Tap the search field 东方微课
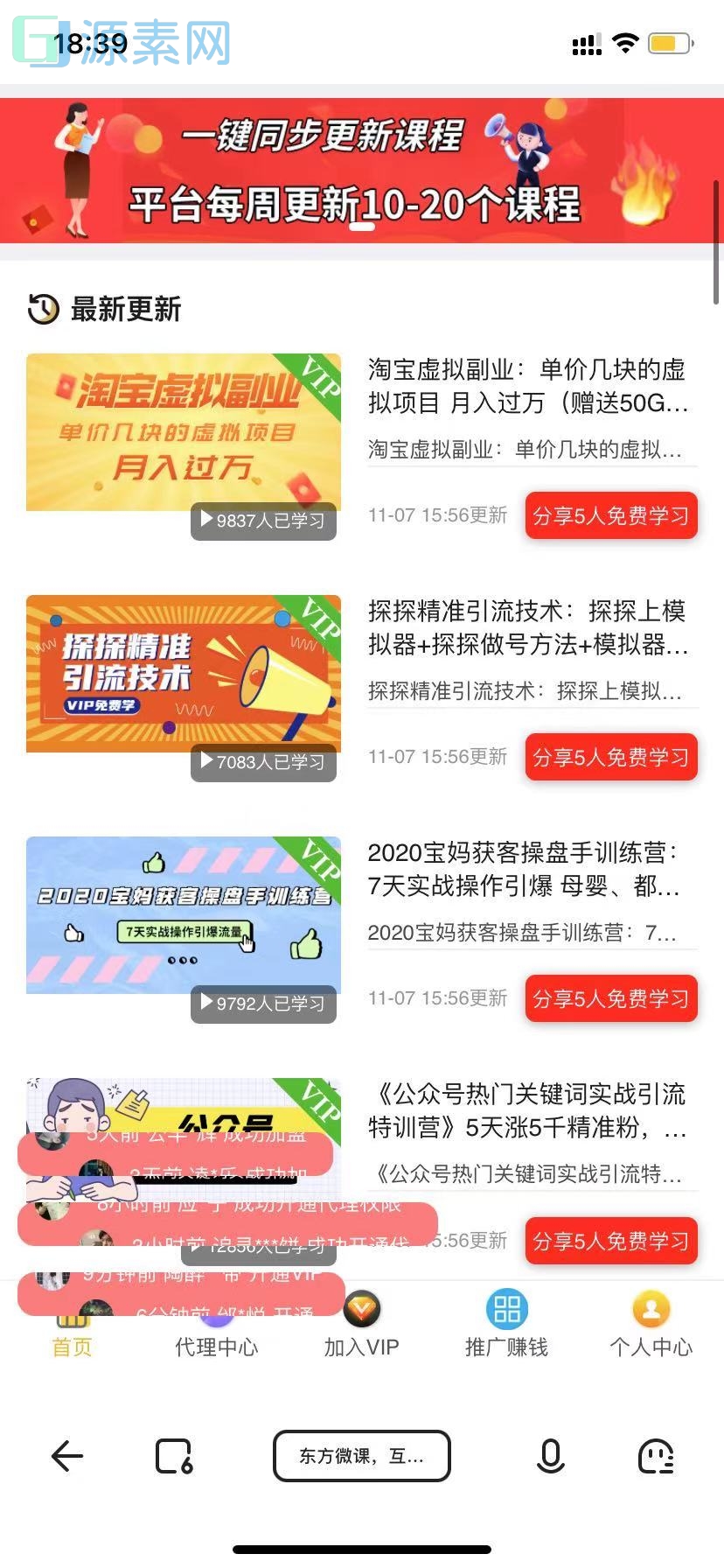 tap(362, 1455)
